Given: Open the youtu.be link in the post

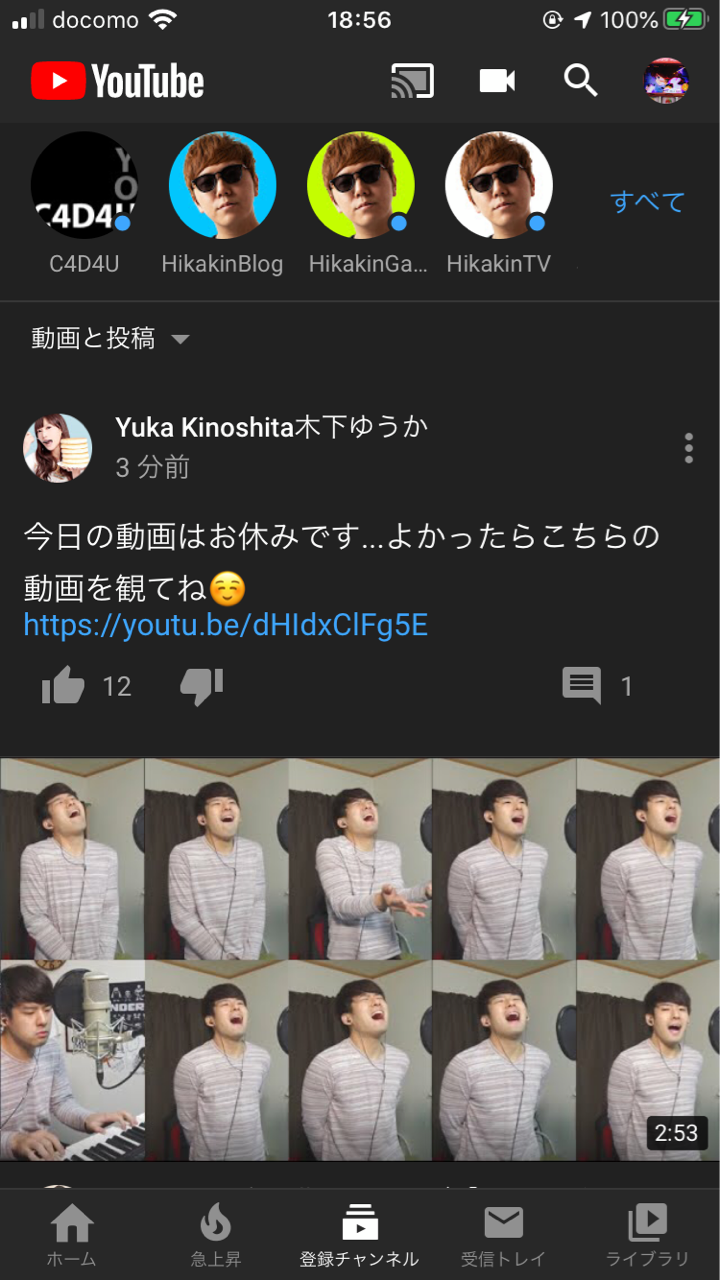Looking at the screenshot, I should (226, 626).
